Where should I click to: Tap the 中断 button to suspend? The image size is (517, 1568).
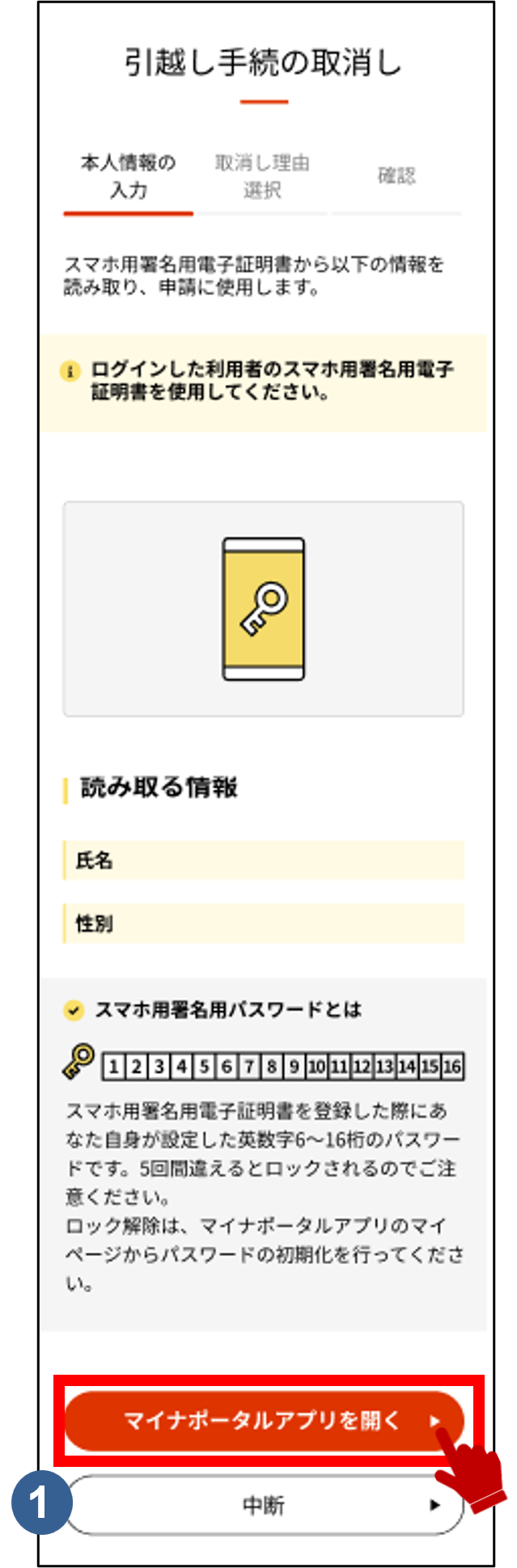pyautogui.click(x=264, y=1505)
